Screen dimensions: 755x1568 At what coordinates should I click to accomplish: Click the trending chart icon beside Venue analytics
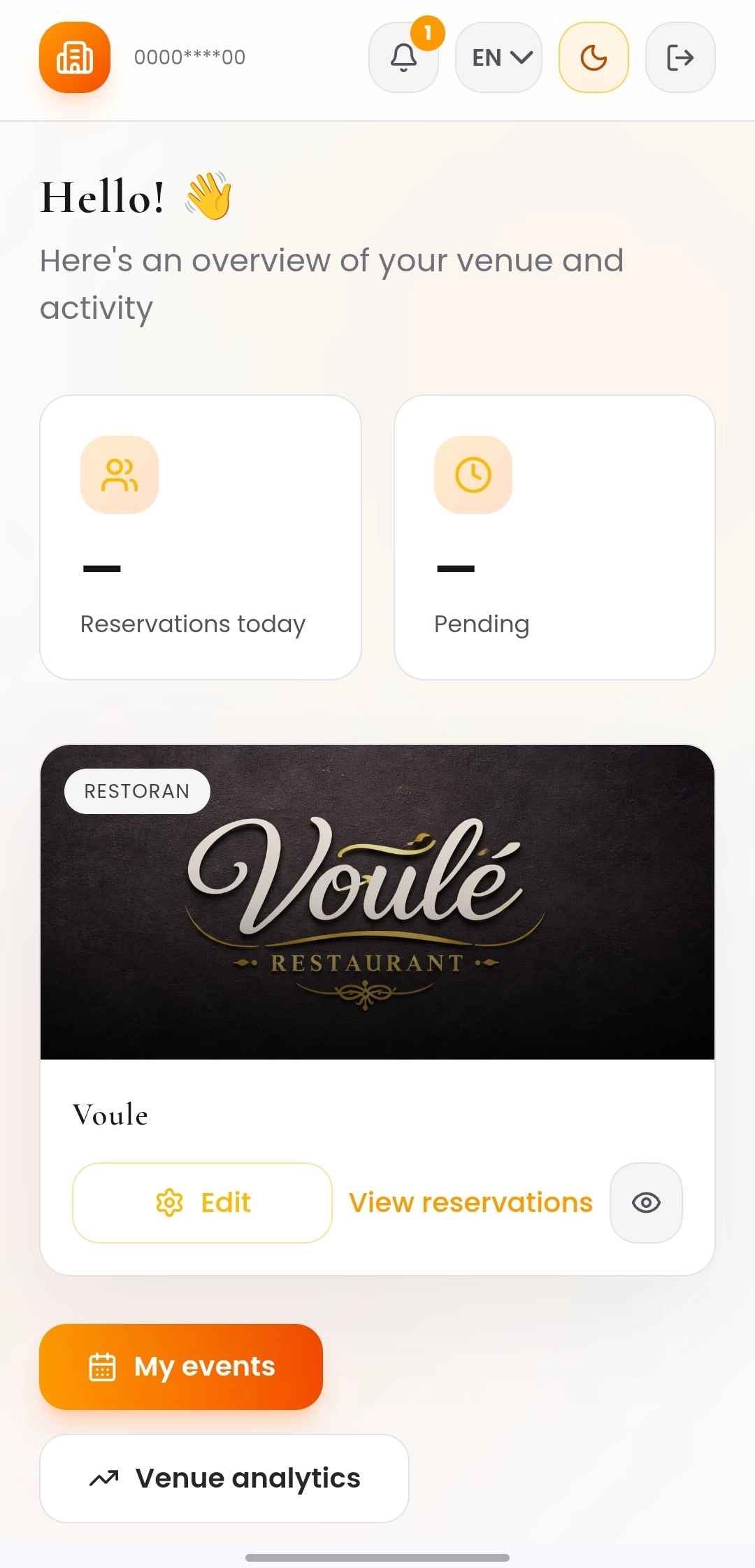point(105,1478)
